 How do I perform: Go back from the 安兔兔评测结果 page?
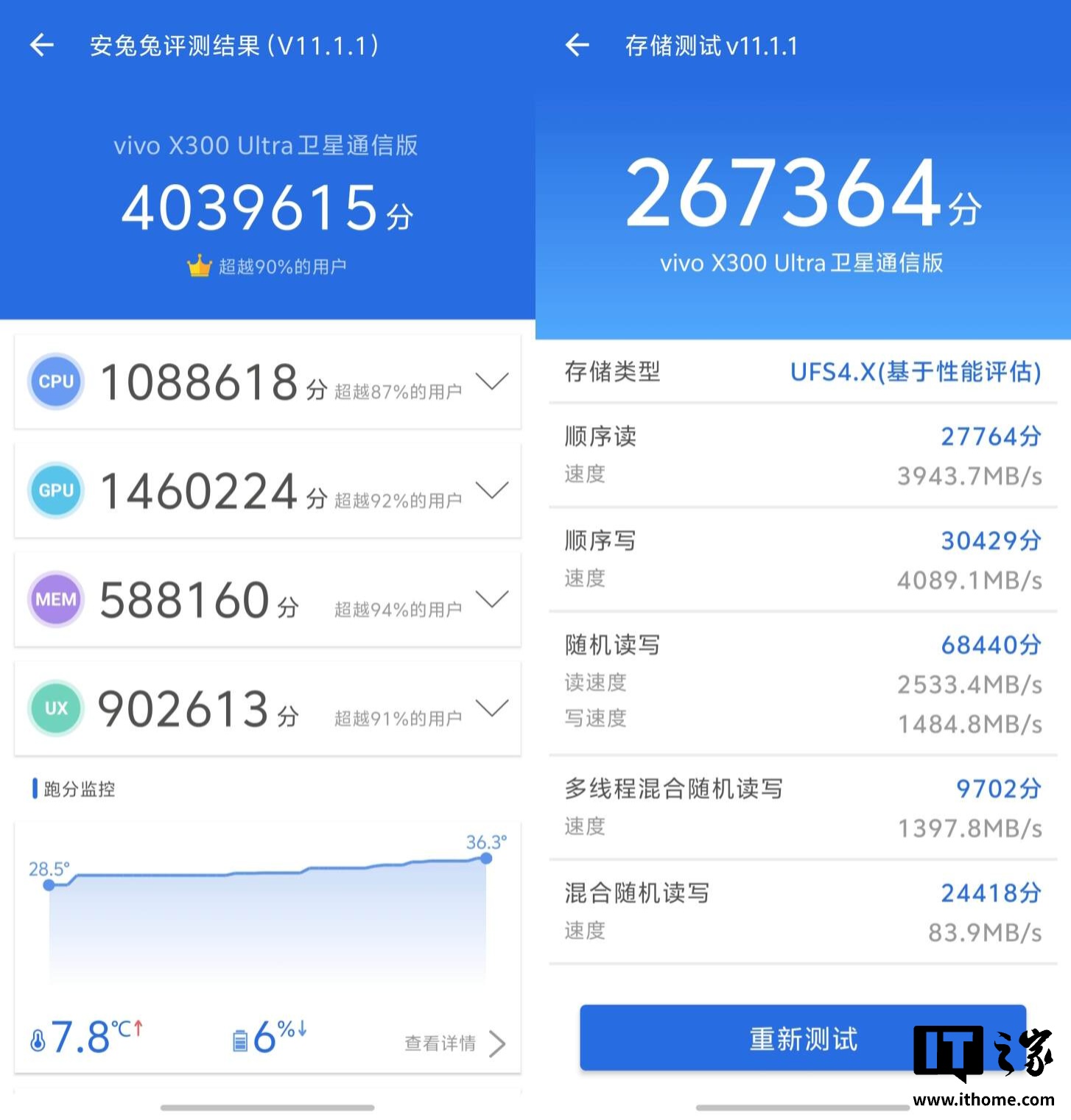click(x=42, y=46)
